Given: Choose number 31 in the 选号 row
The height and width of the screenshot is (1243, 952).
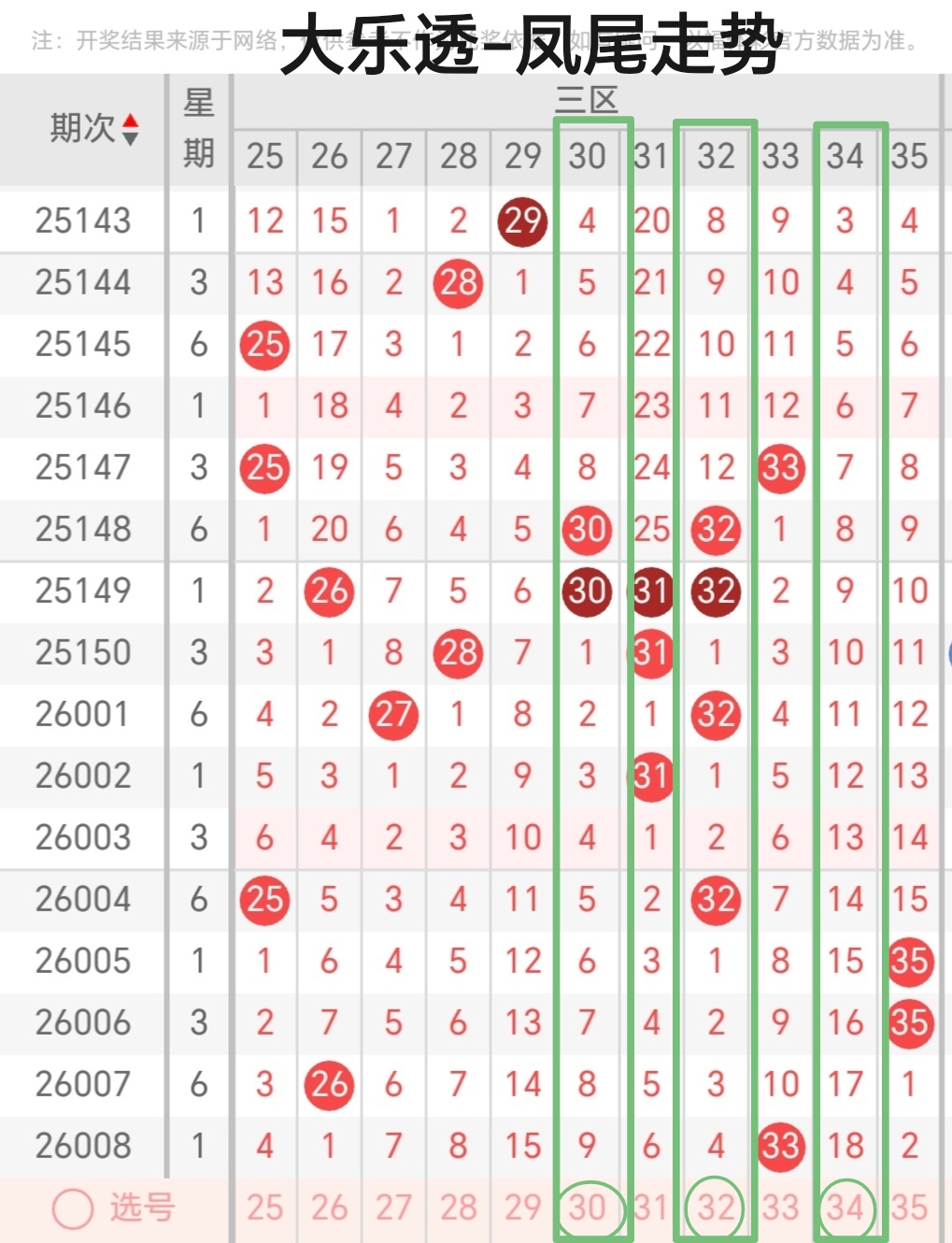Looking at the screenshot, I should click(x=651, y=1207).
